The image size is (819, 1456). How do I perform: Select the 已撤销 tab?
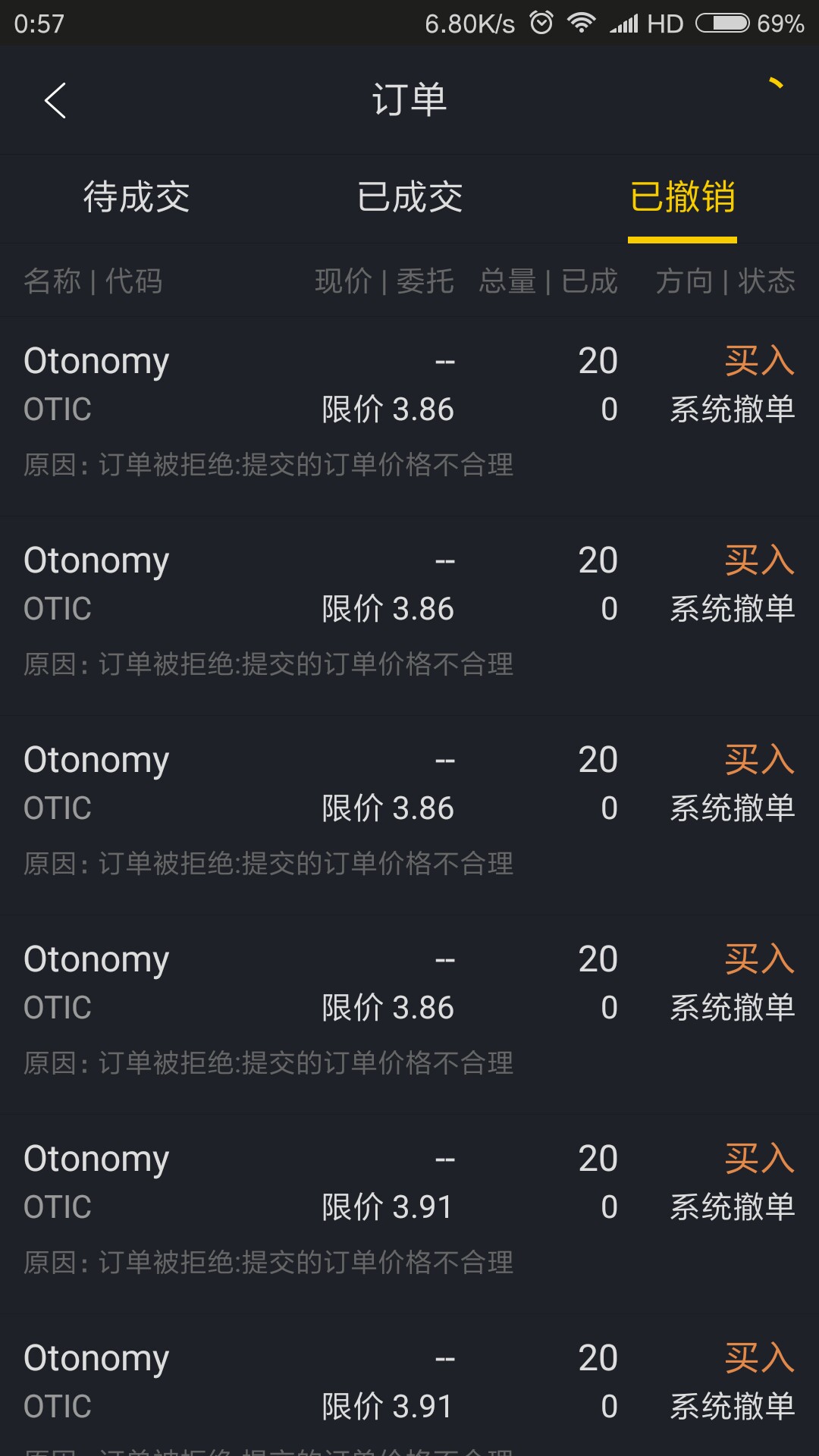[682, 197]
